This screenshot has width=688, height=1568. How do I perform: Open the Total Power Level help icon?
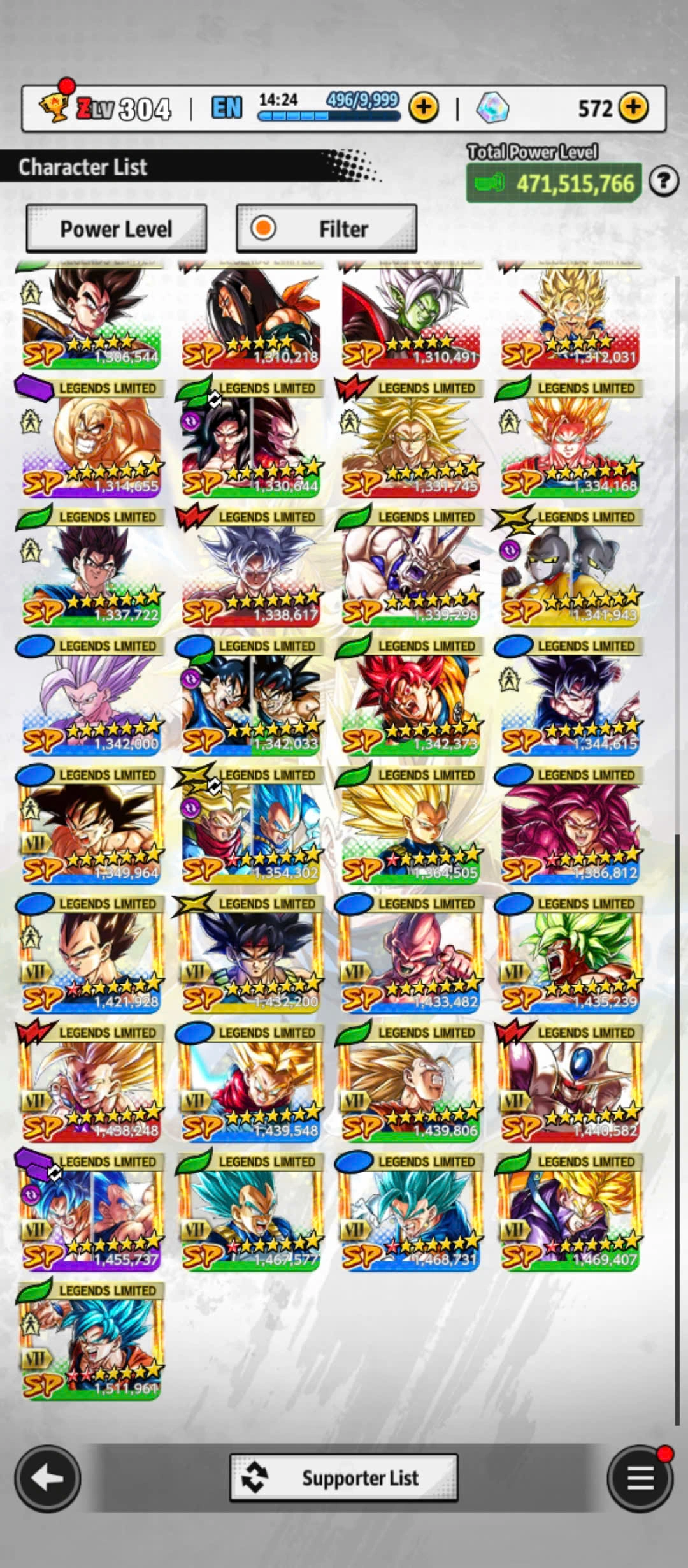663,182
